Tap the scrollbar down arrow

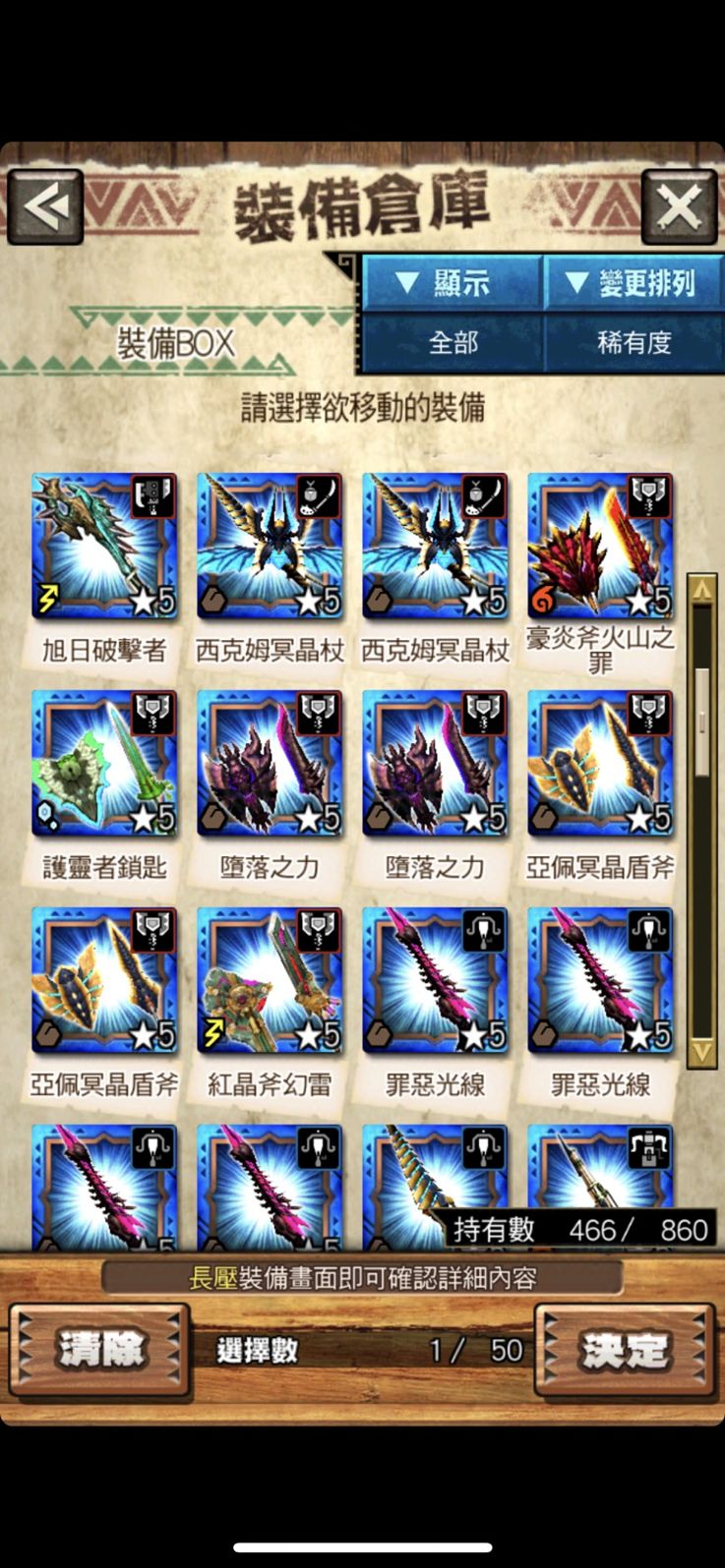tap(701, 1052)
